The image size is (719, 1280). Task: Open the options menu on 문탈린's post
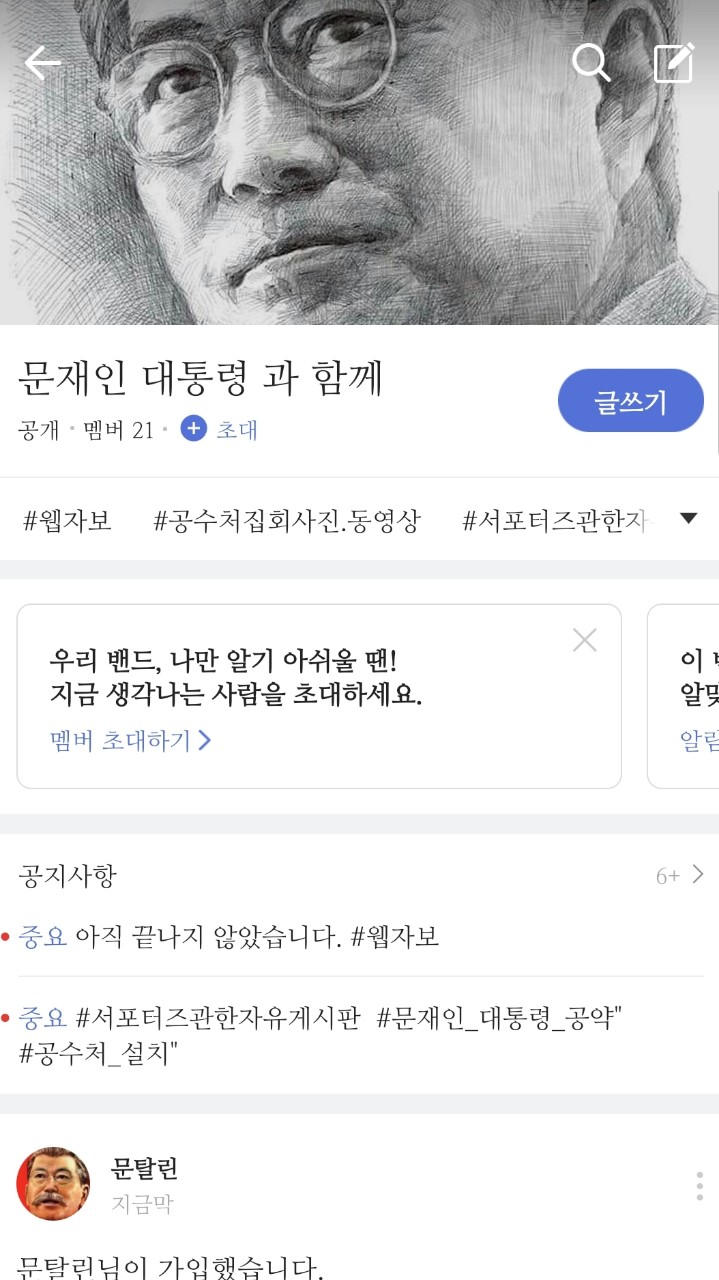coord(699,1186)
